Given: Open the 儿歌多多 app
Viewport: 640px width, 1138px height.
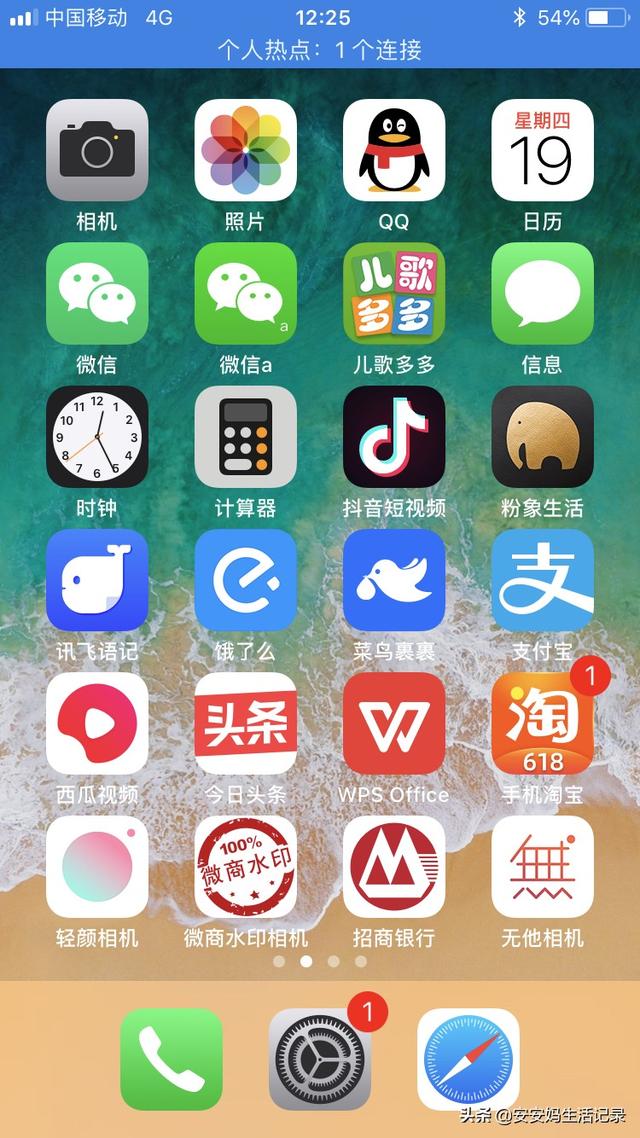Looking at the screenshot, I should [394, 294].
